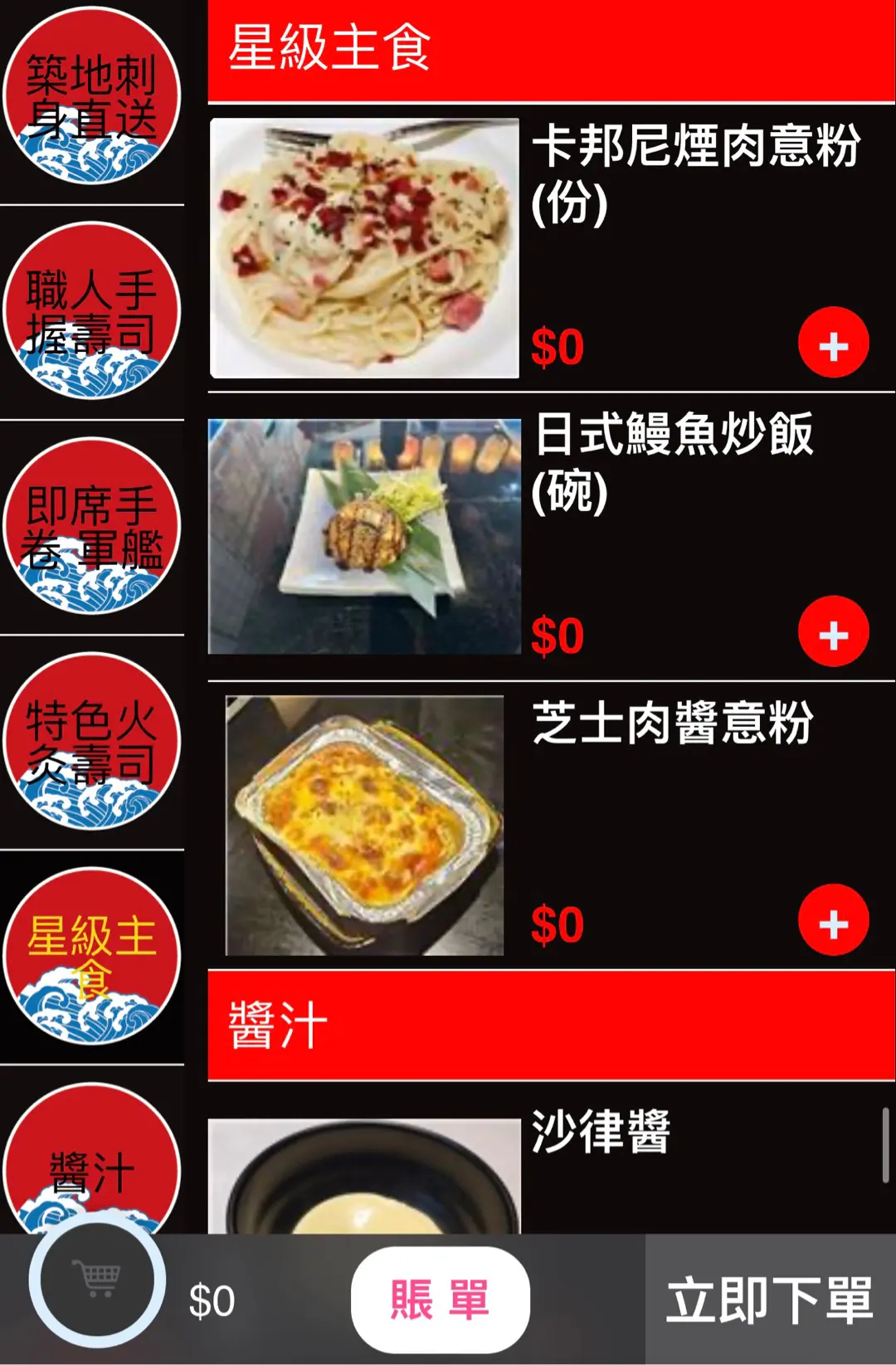This screenshot has width=896, height=1365.
Task: Switch to 職人手握壽司 category
Action: coord(91,311)
